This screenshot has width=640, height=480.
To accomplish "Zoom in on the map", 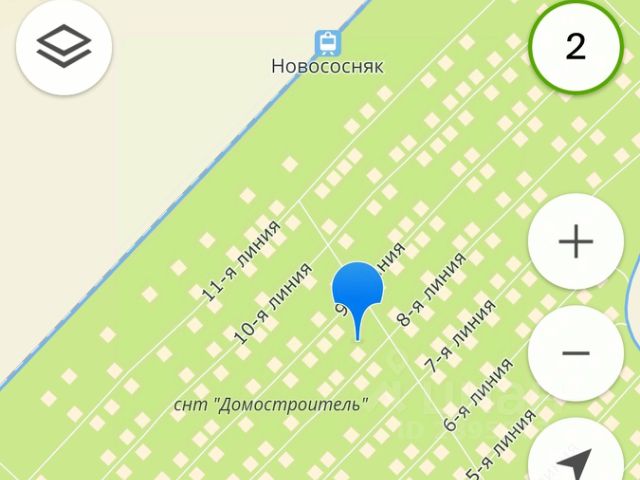I will click(x=575, y=242).
